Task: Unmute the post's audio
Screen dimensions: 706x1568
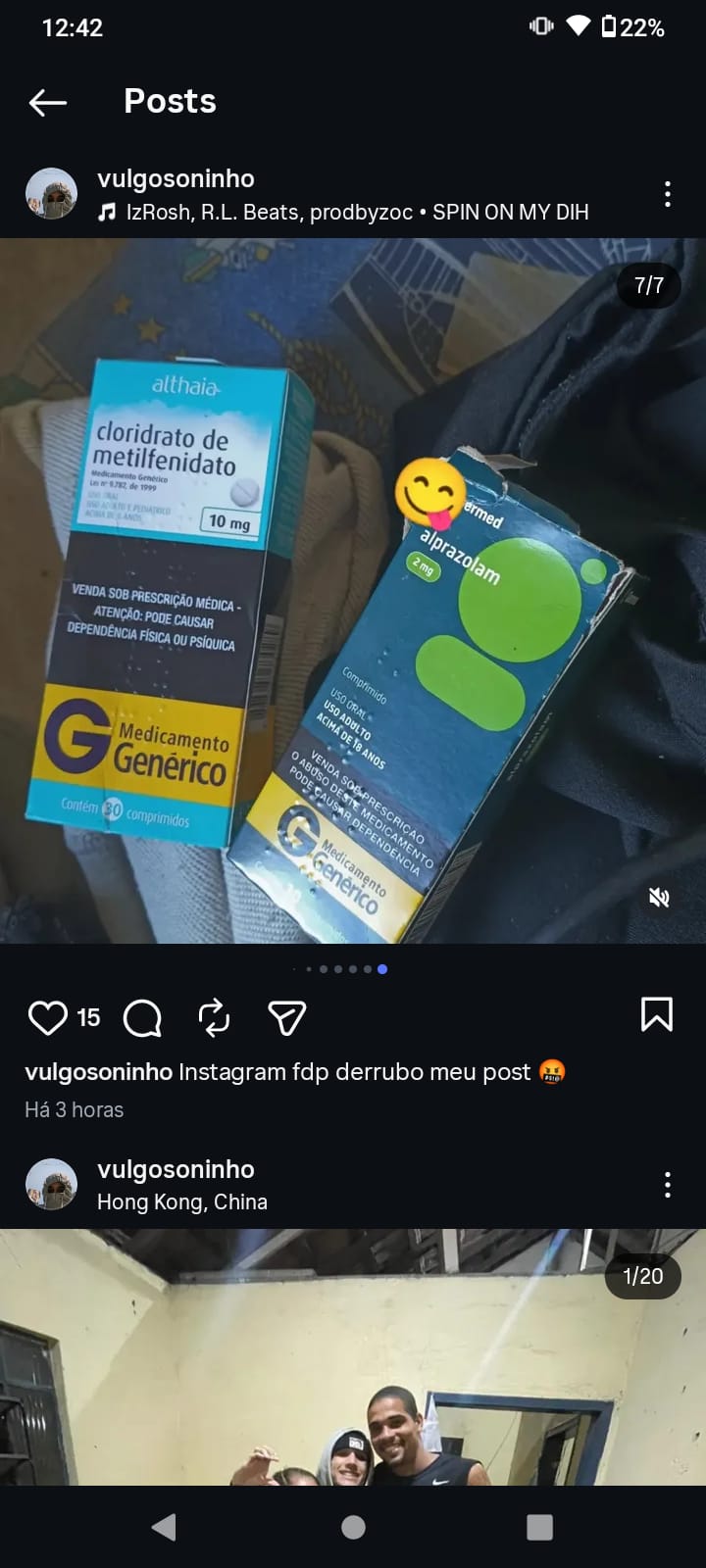Action: point(660,898)
